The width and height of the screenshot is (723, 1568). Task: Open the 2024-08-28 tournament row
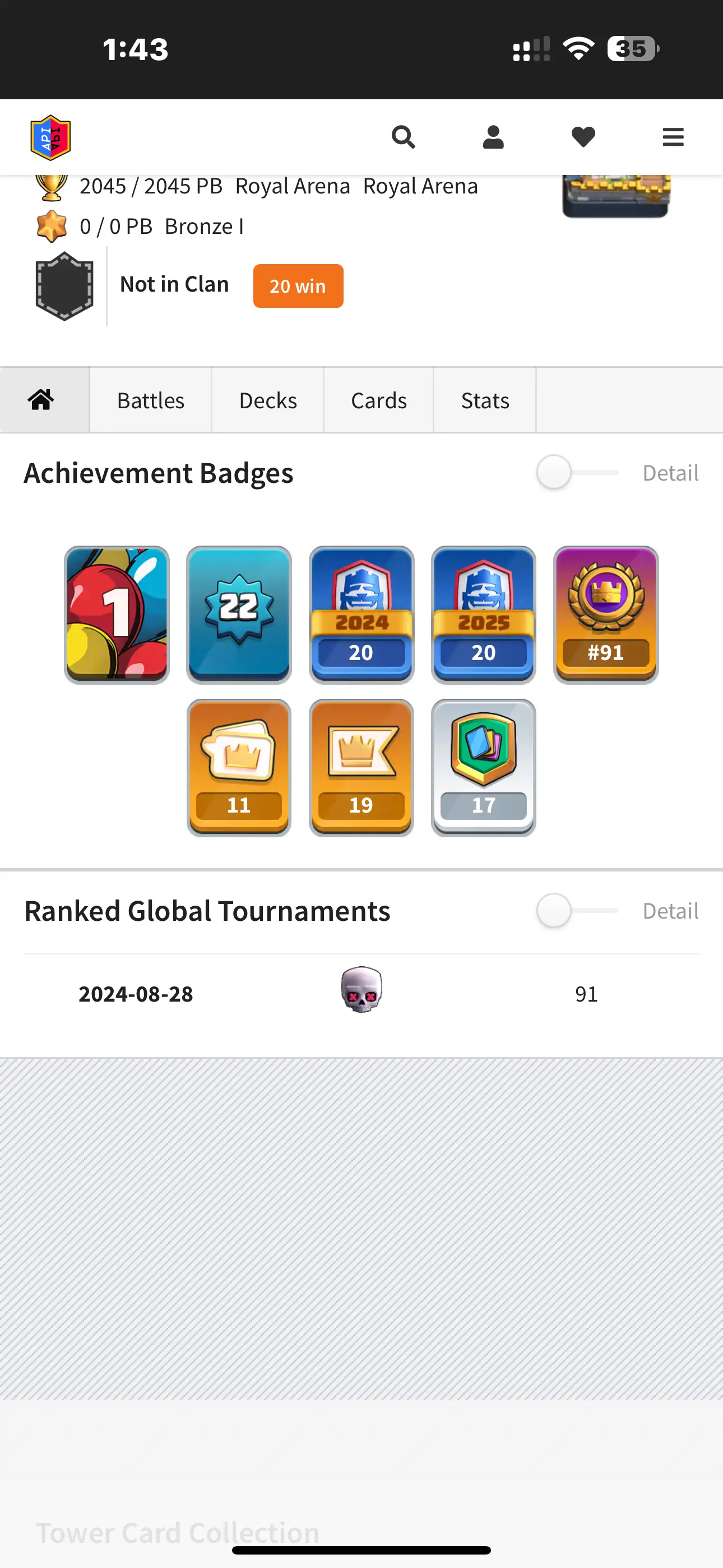pyautogui.click(x=361, y=993)
